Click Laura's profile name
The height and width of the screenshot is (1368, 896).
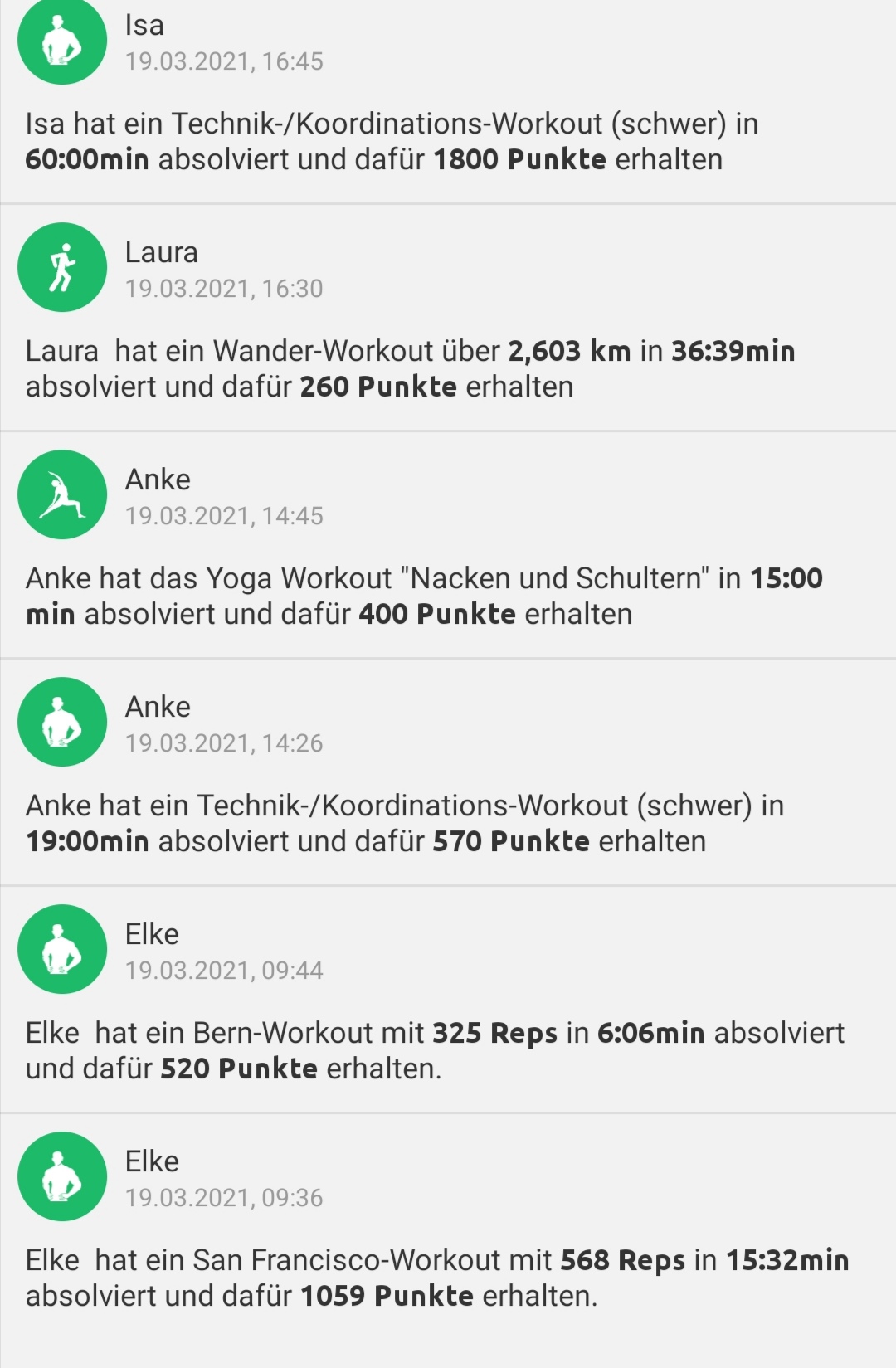(161, 251)
